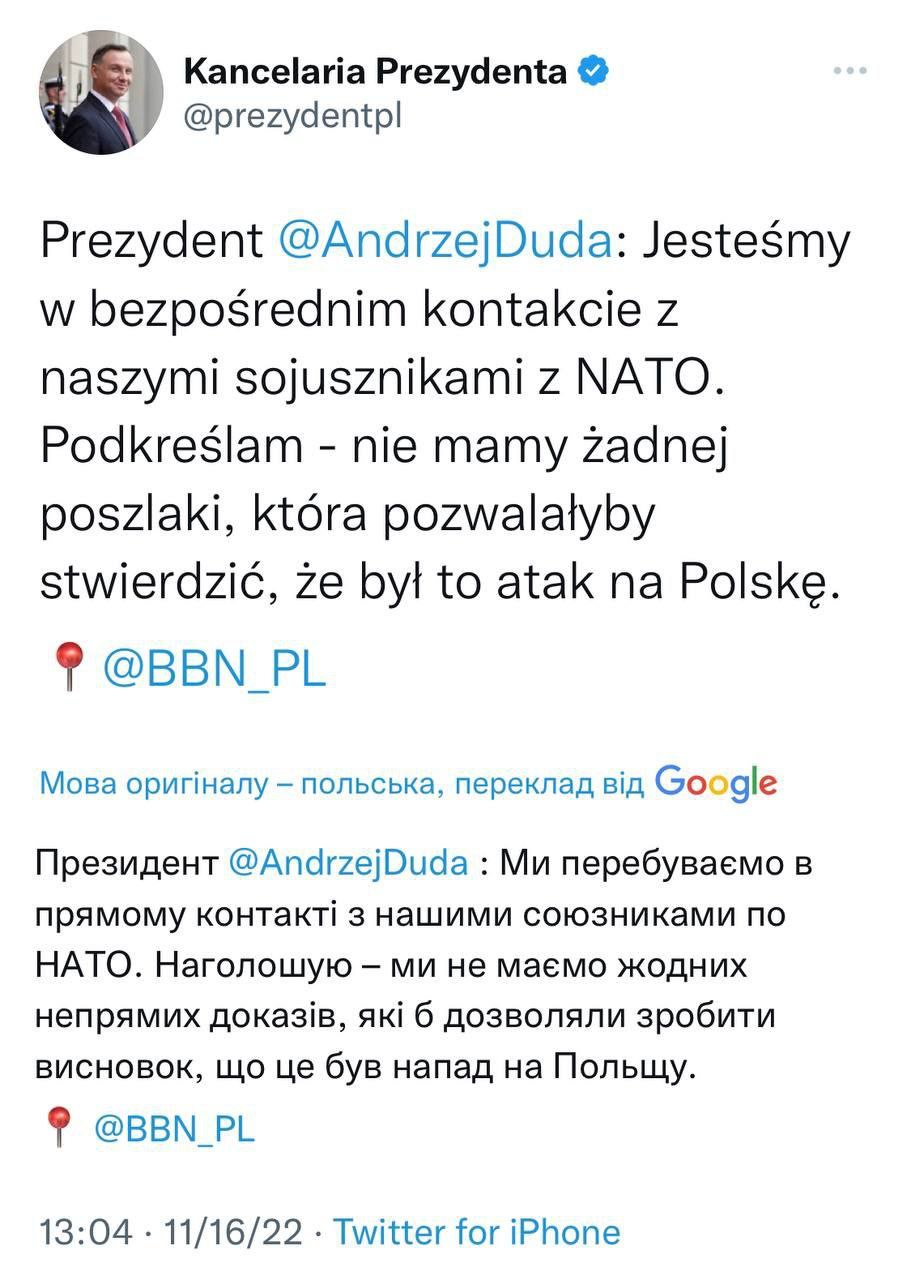Tap the Google translation notice link
This screenshot has height=1280, width=911.
pos(407,783)
